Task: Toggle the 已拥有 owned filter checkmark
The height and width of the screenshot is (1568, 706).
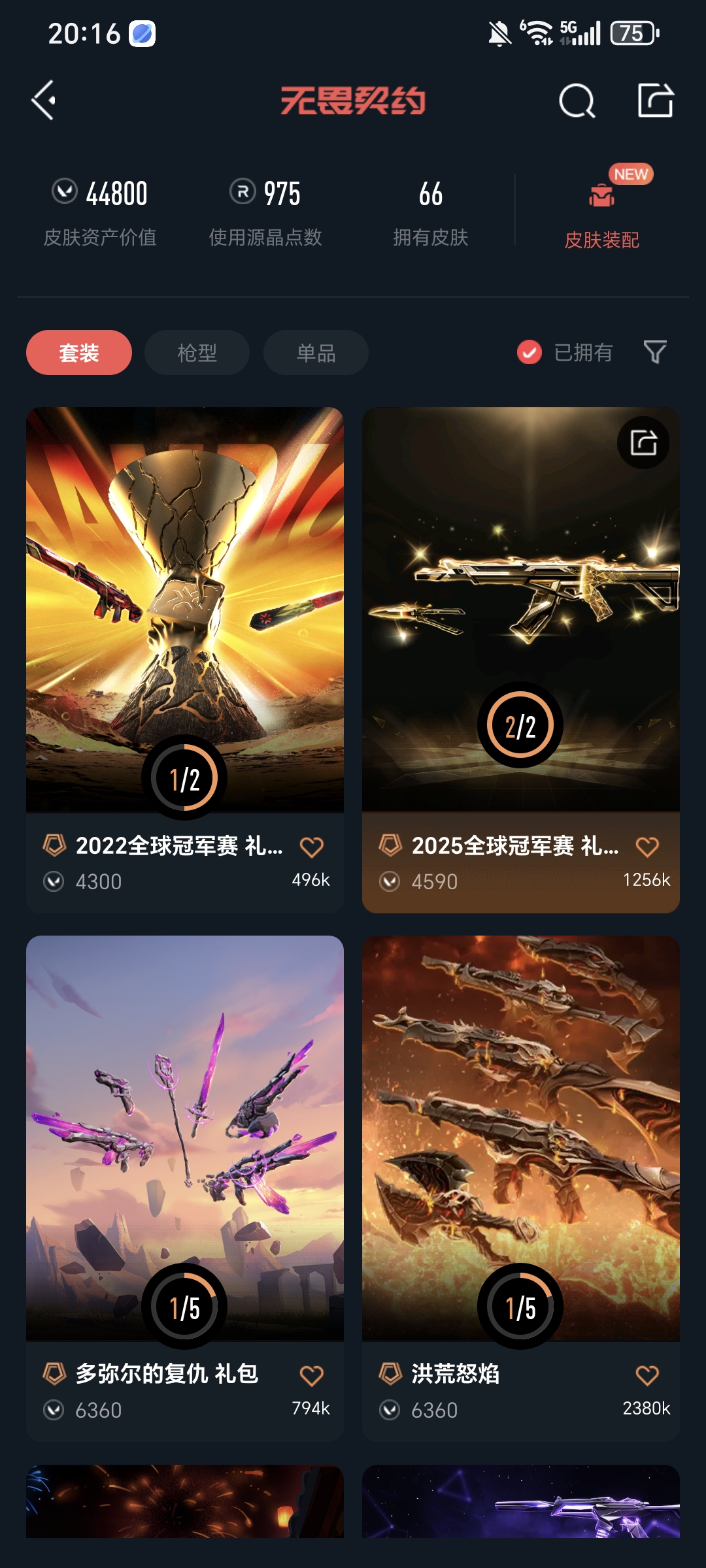Action: [528, 352]
